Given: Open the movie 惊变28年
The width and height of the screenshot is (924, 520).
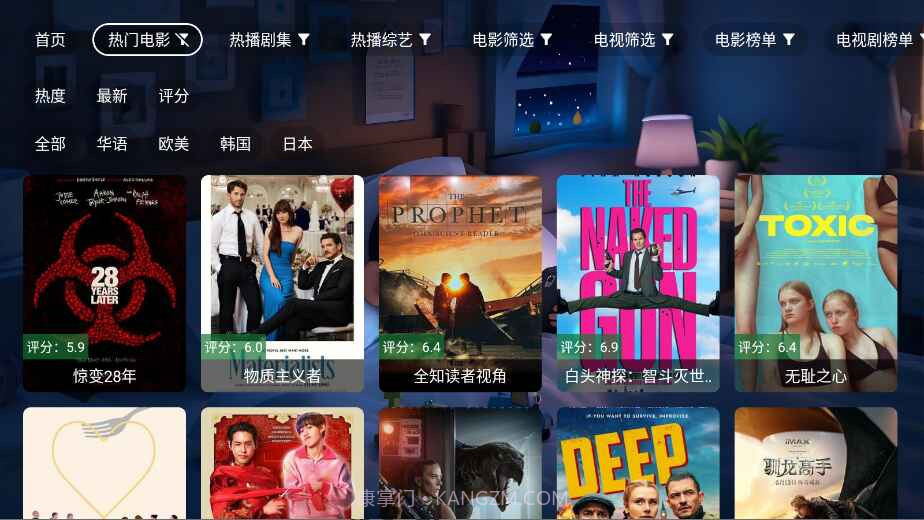Looking at the screenshot, I should coord(104,283).
